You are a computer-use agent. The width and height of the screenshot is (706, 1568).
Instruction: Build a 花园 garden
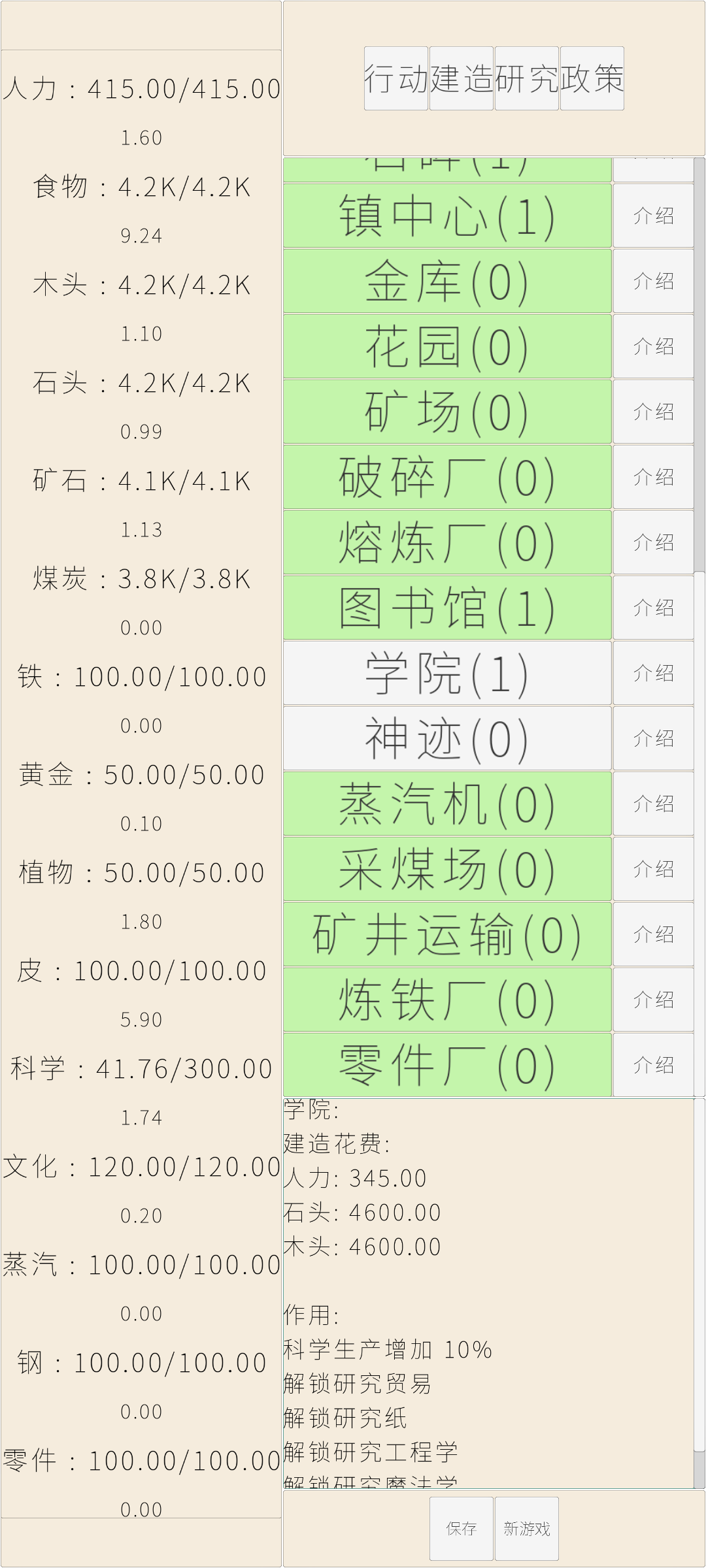[x=446, y=346]
